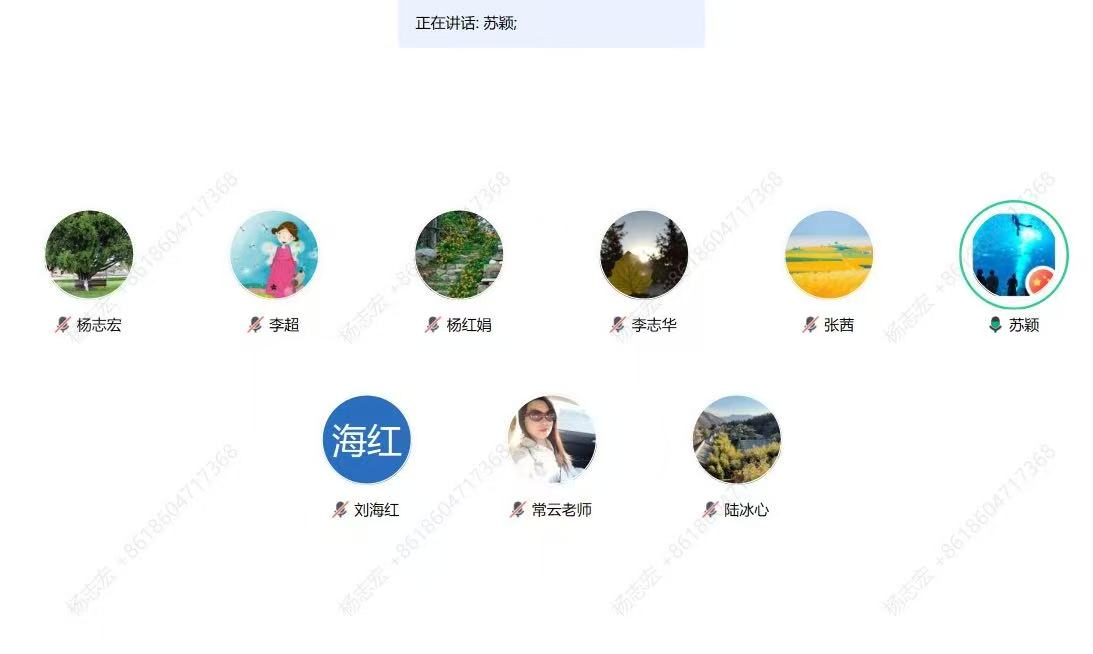Tap 杨红娟's profile picture
The width and height of the screenshot is (1093, 654).
pos(459,254)
